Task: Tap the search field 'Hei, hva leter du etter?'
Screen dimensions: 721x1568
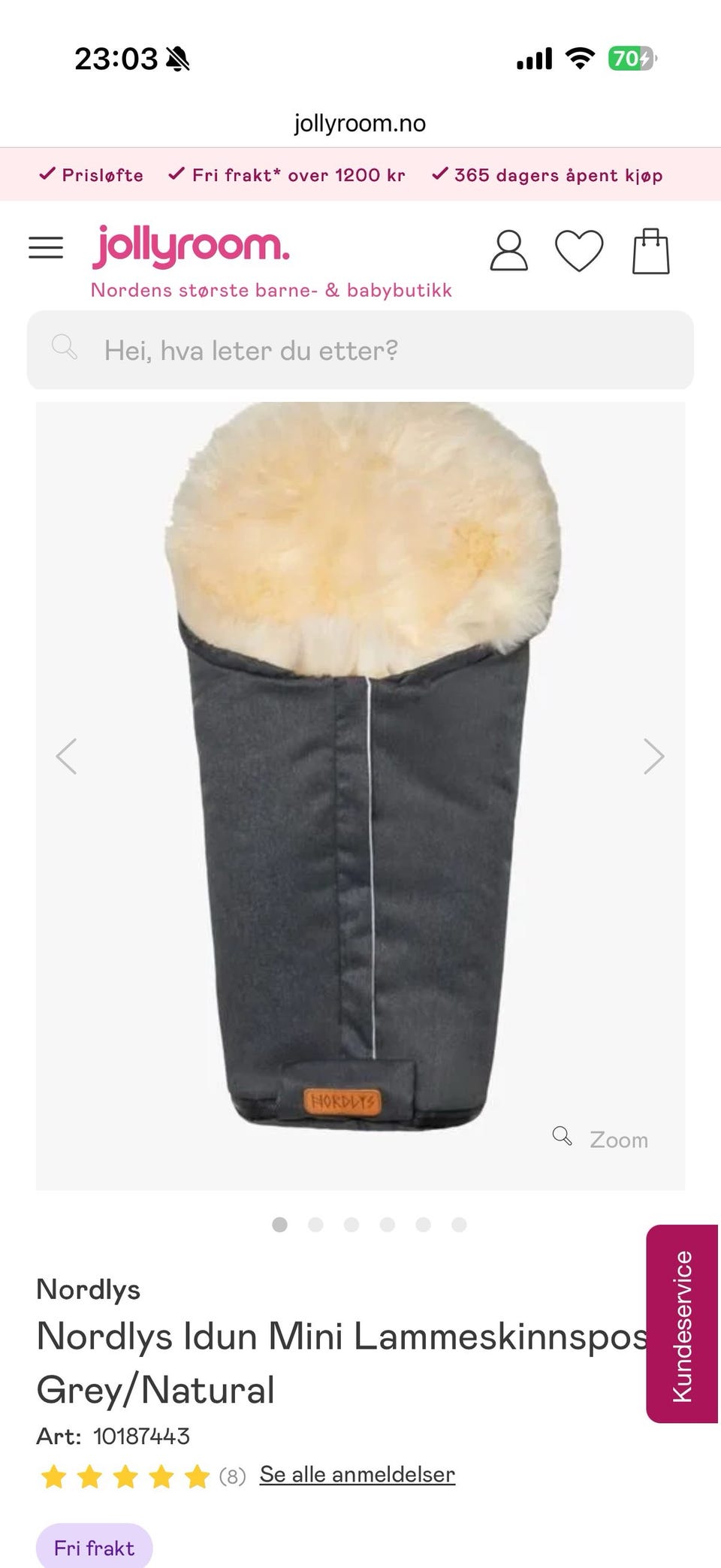Action: click(360, 350)
